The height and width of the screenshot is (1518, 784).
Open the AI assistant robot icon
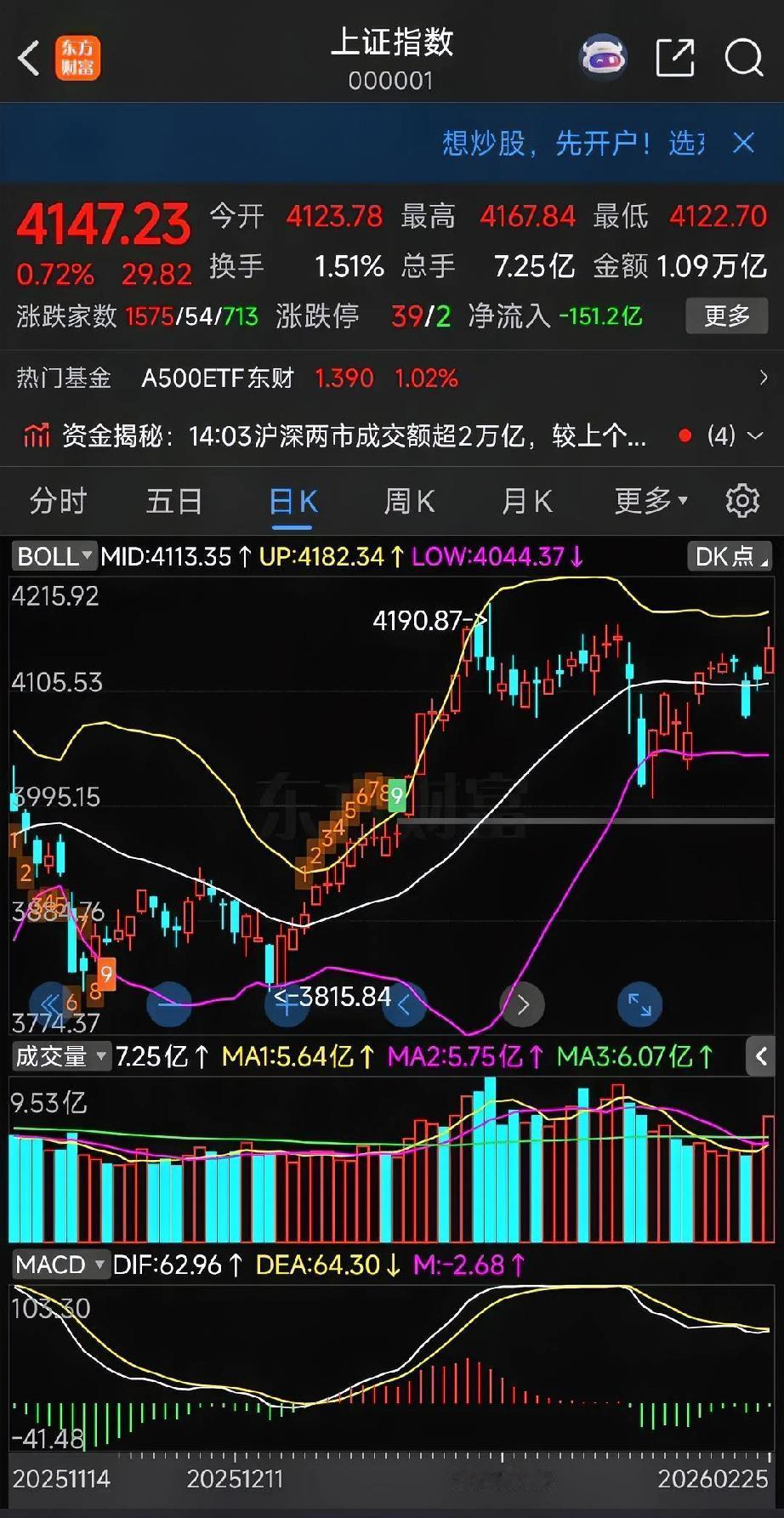603,56
